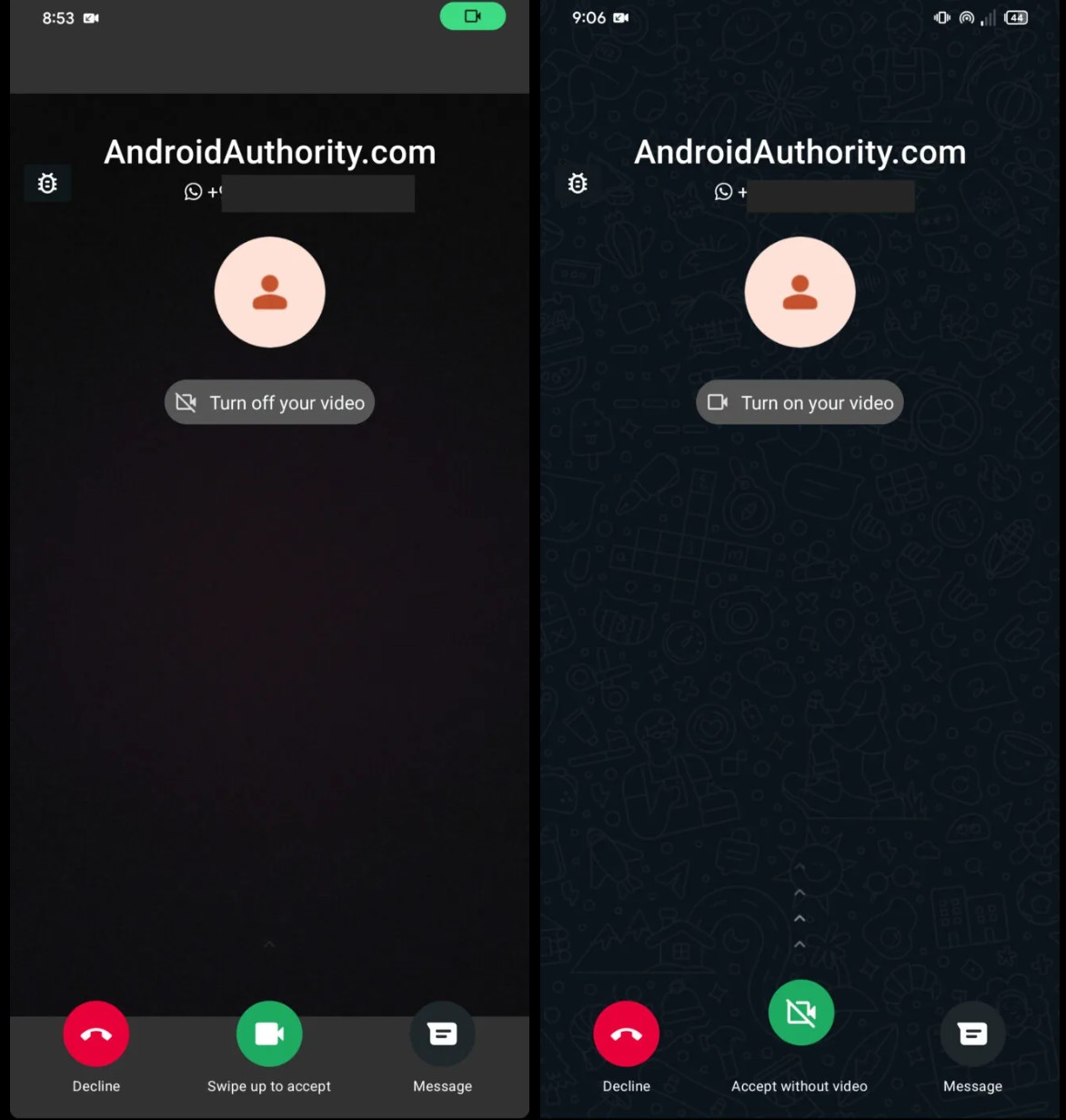Tap the green 'Swipe up to accept' video button
The image size is (1066, 1120).
click(x=269, y=1034)
